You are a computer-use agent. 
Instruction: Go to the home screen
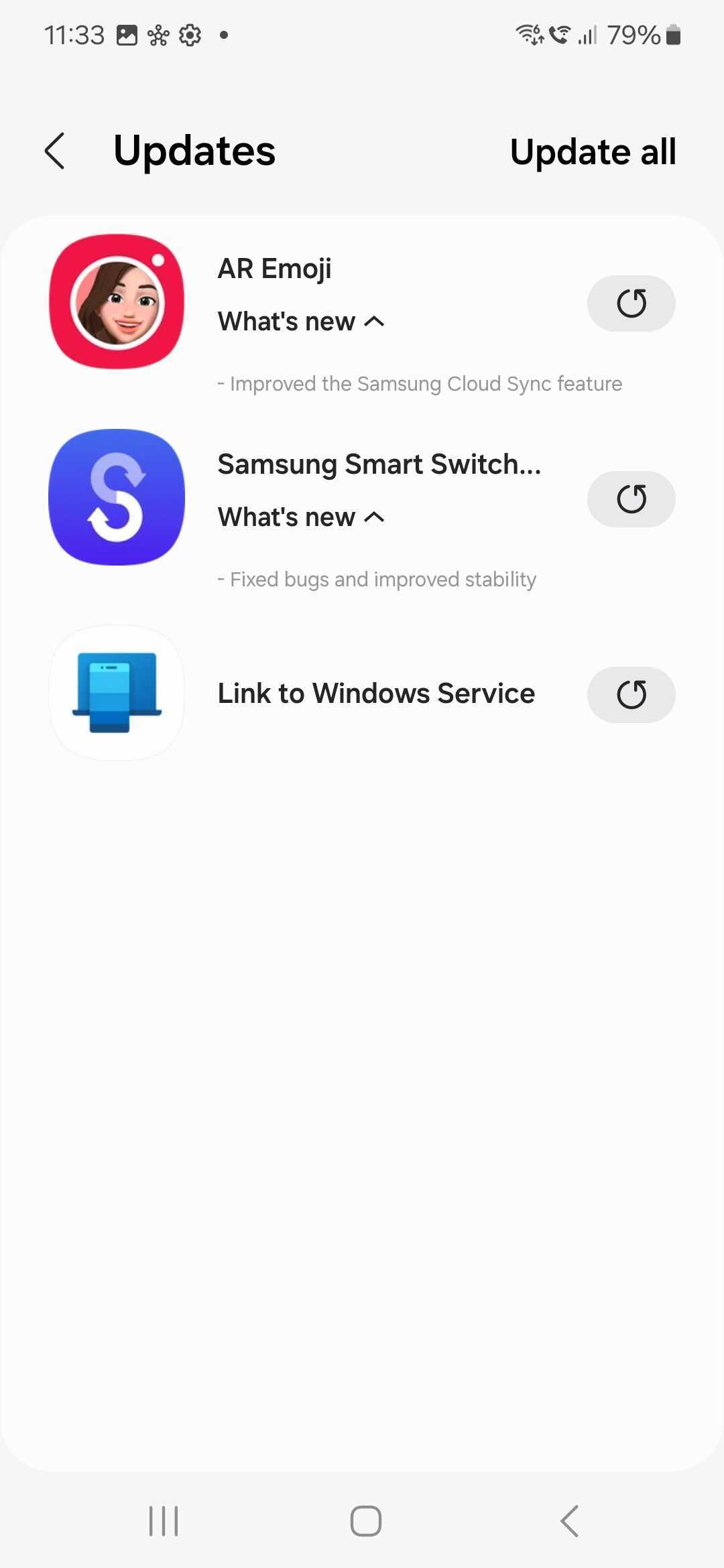click(366, 1520)
